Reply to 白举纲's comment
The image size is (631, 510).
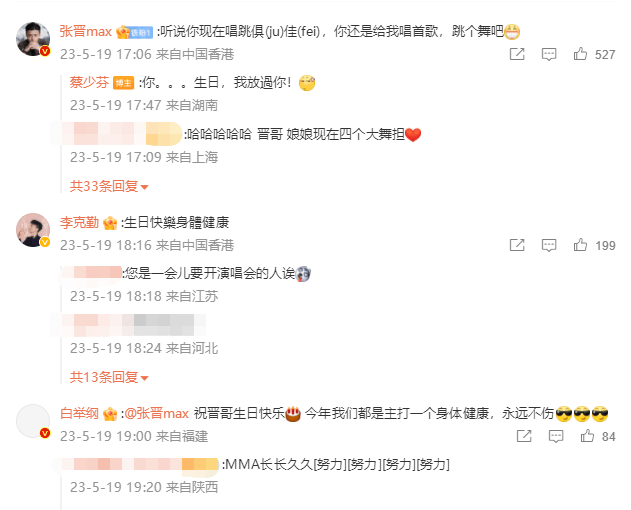[x=554, y=437]
